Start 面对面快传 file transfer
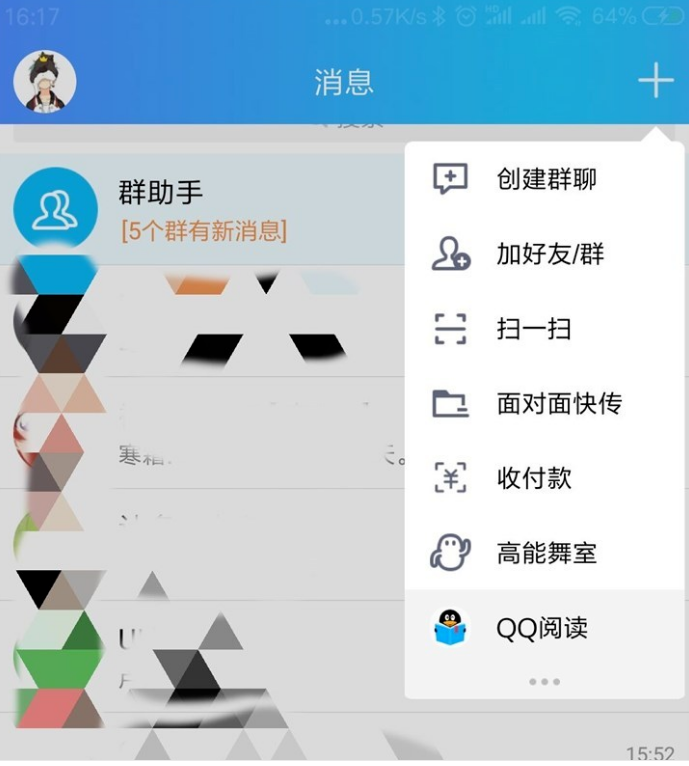The image size is (689, 766). (545, 403)
